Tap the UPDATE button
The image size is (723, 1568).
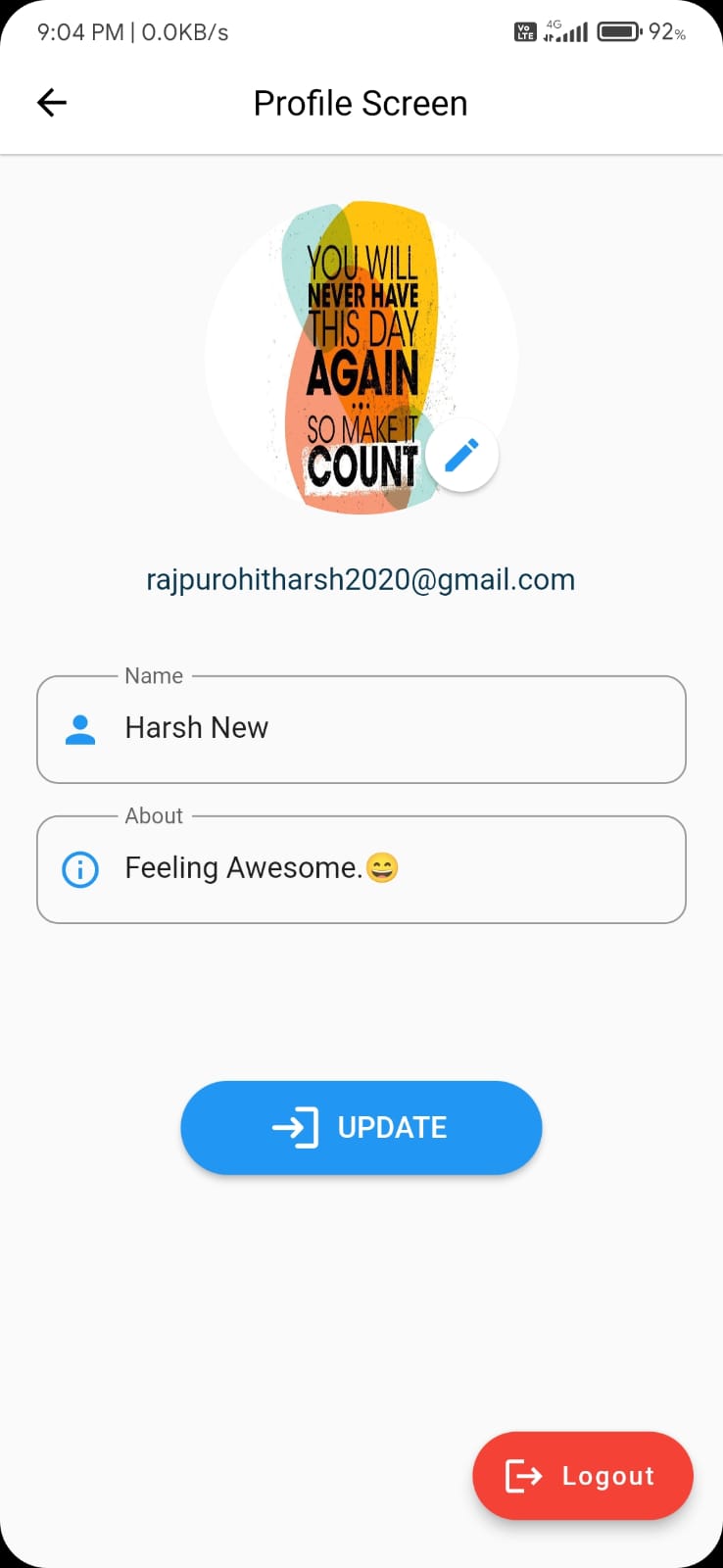point(361,1128)
